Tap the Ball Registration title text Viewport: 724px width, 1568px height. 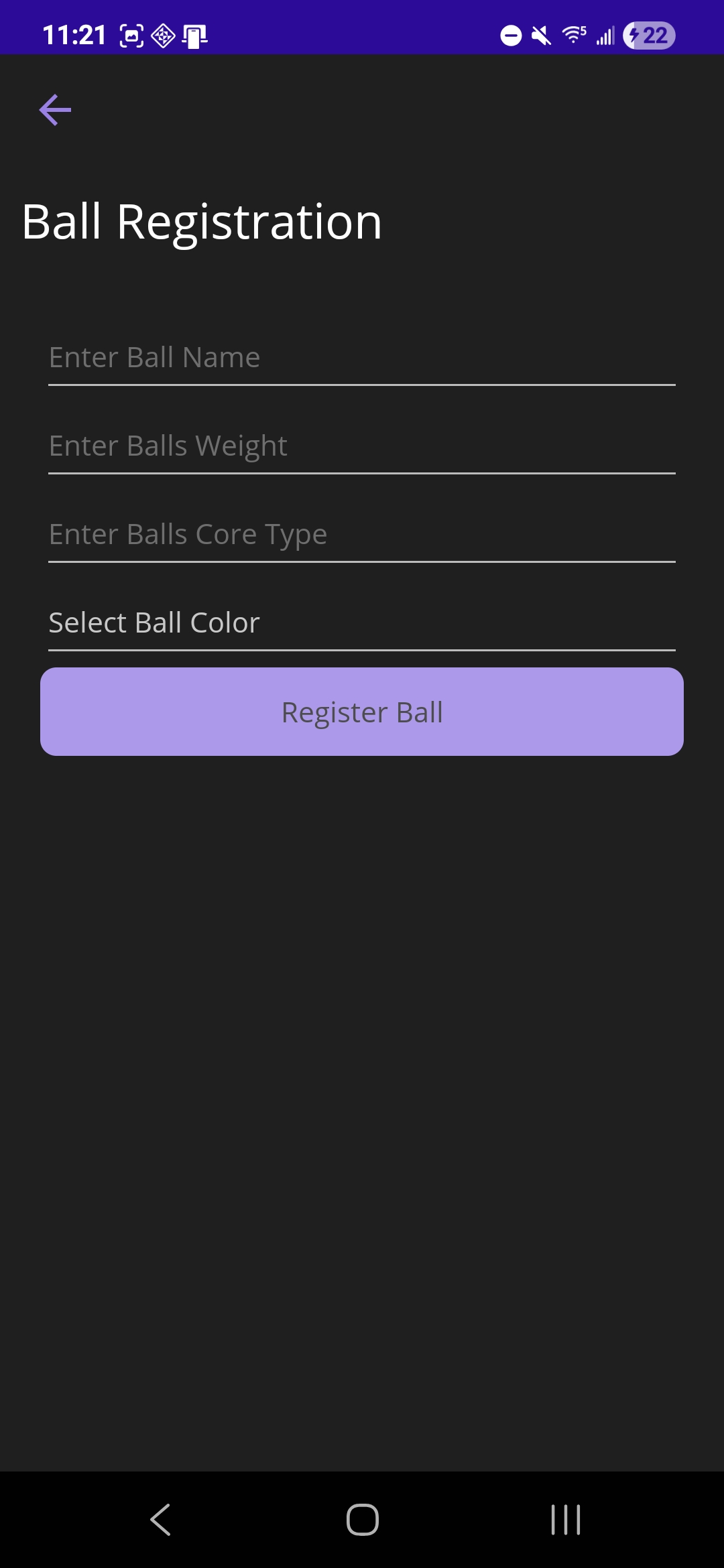coord(201,221)
